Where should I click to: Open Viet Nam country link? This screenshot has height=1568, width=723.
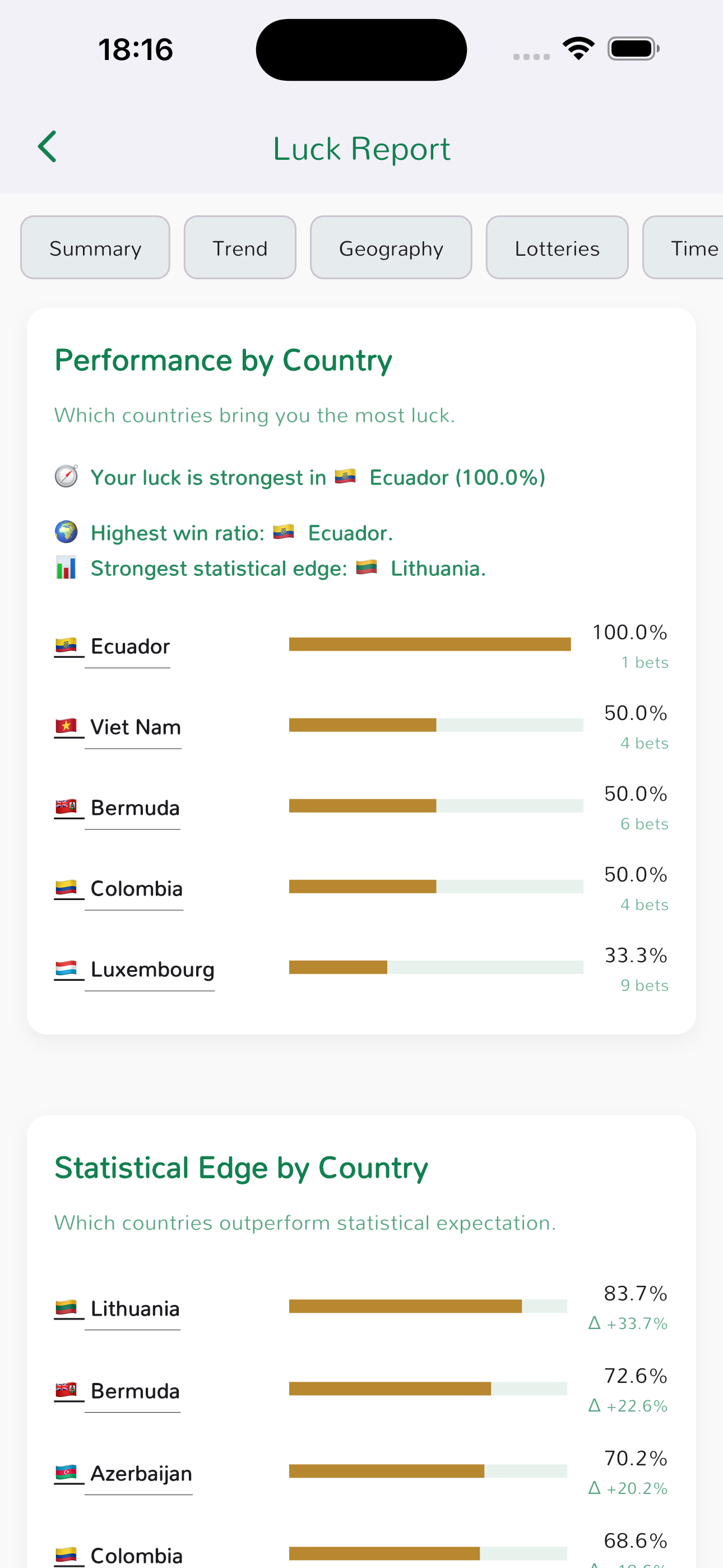pos(135,727)
